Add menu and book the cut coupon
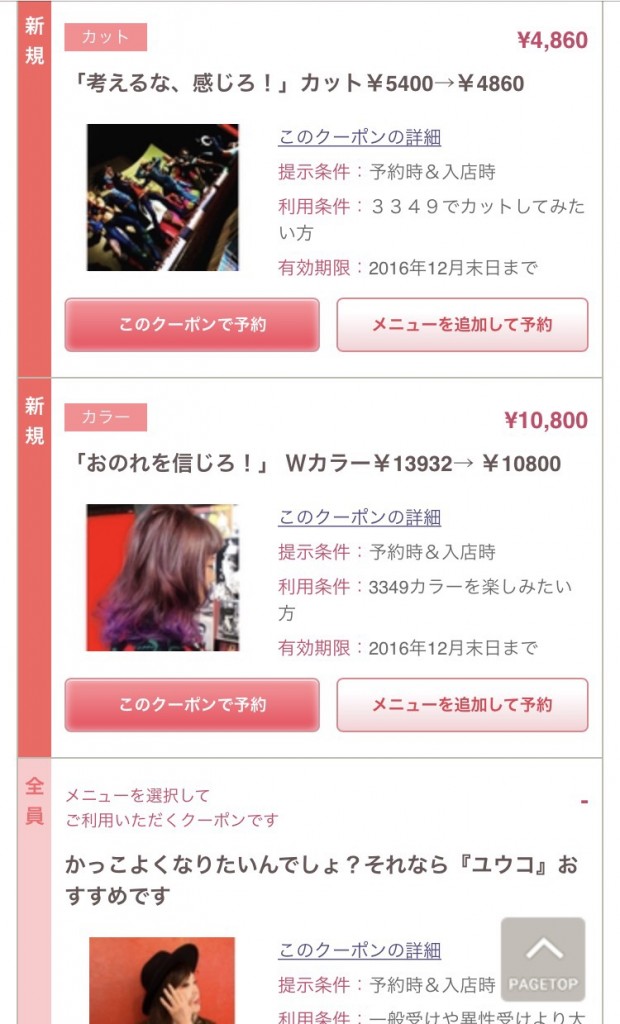Viewport: 620px width, 1024px height. 462,325
